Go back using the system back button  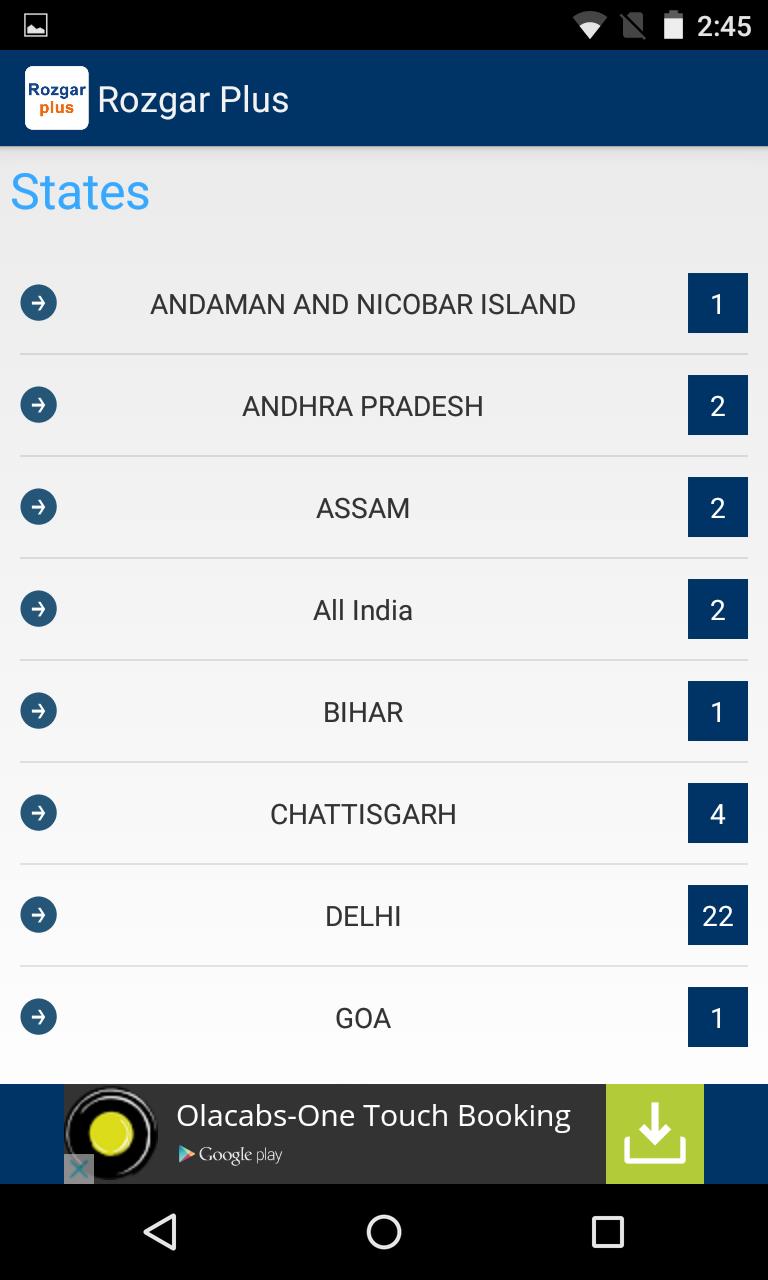(x=160, y=1232)
